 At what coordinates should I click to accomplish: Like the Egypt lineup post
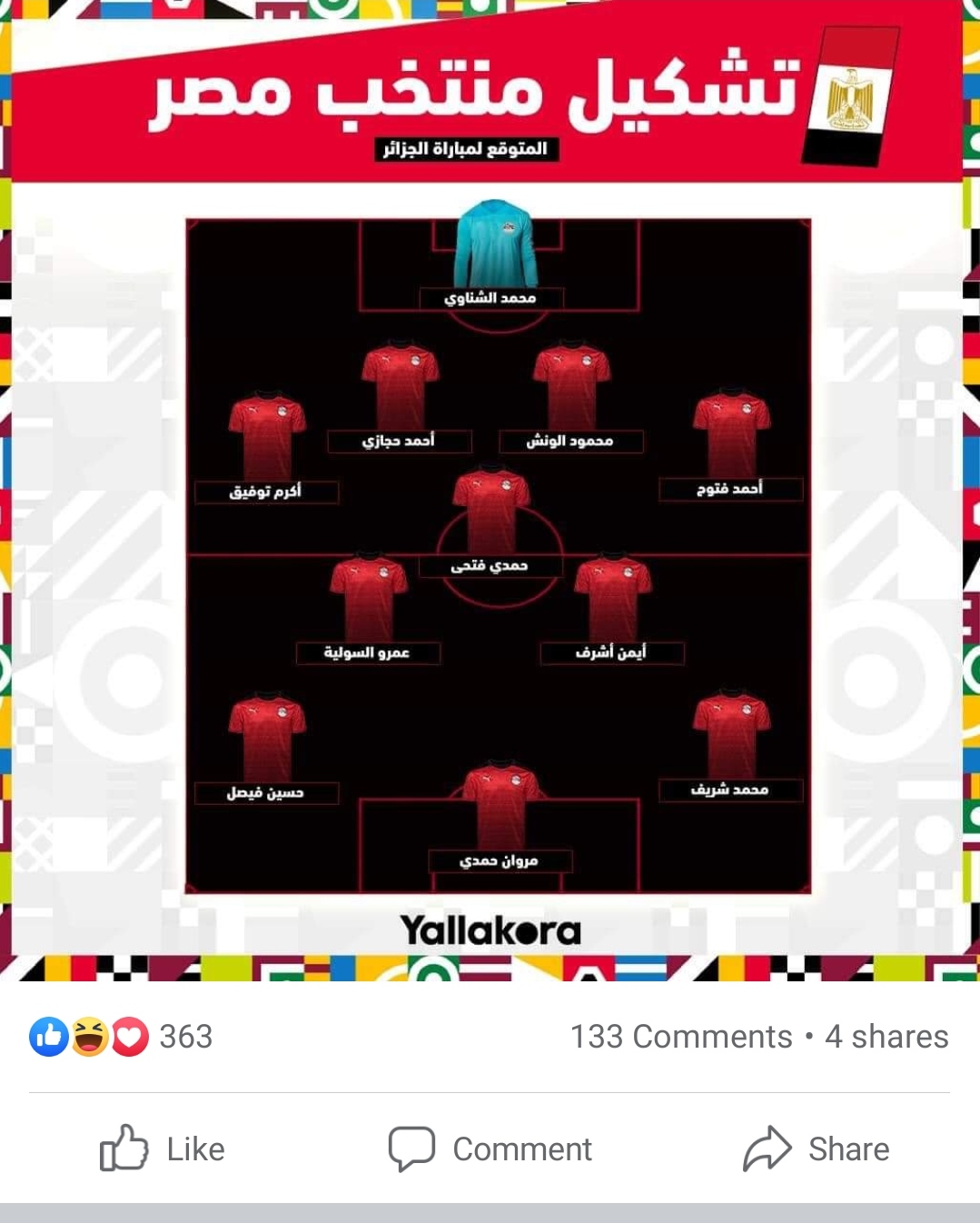[162, 1148]
